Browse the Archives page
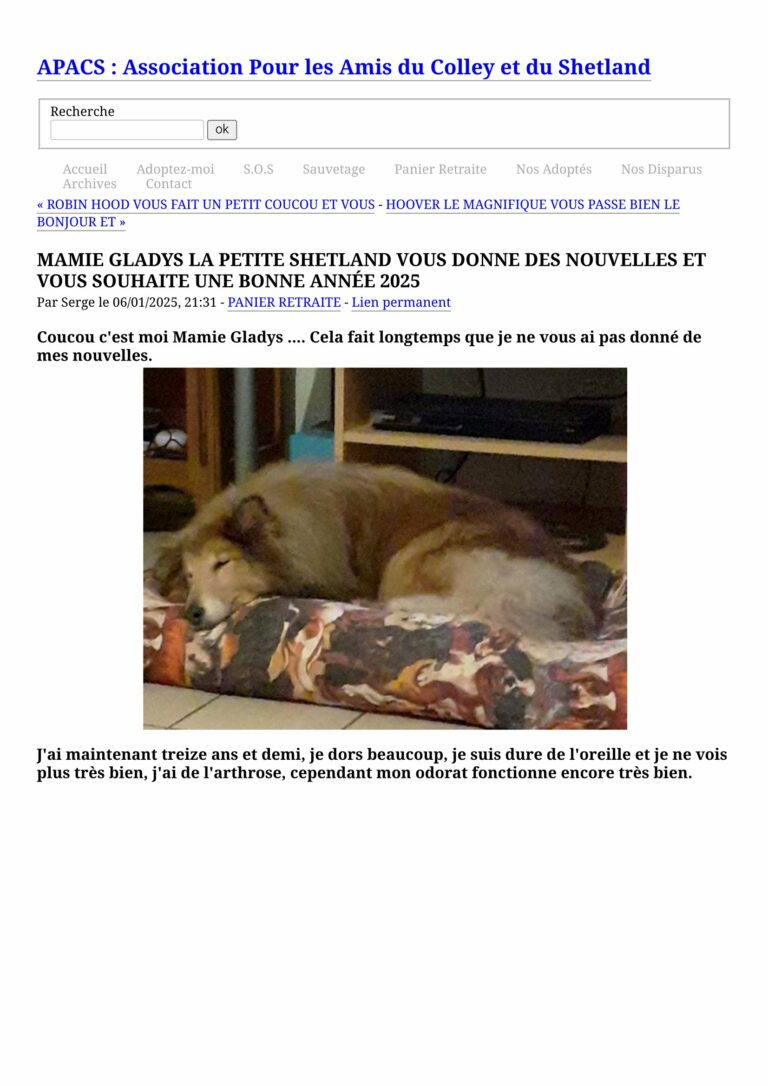 [89, 184]
